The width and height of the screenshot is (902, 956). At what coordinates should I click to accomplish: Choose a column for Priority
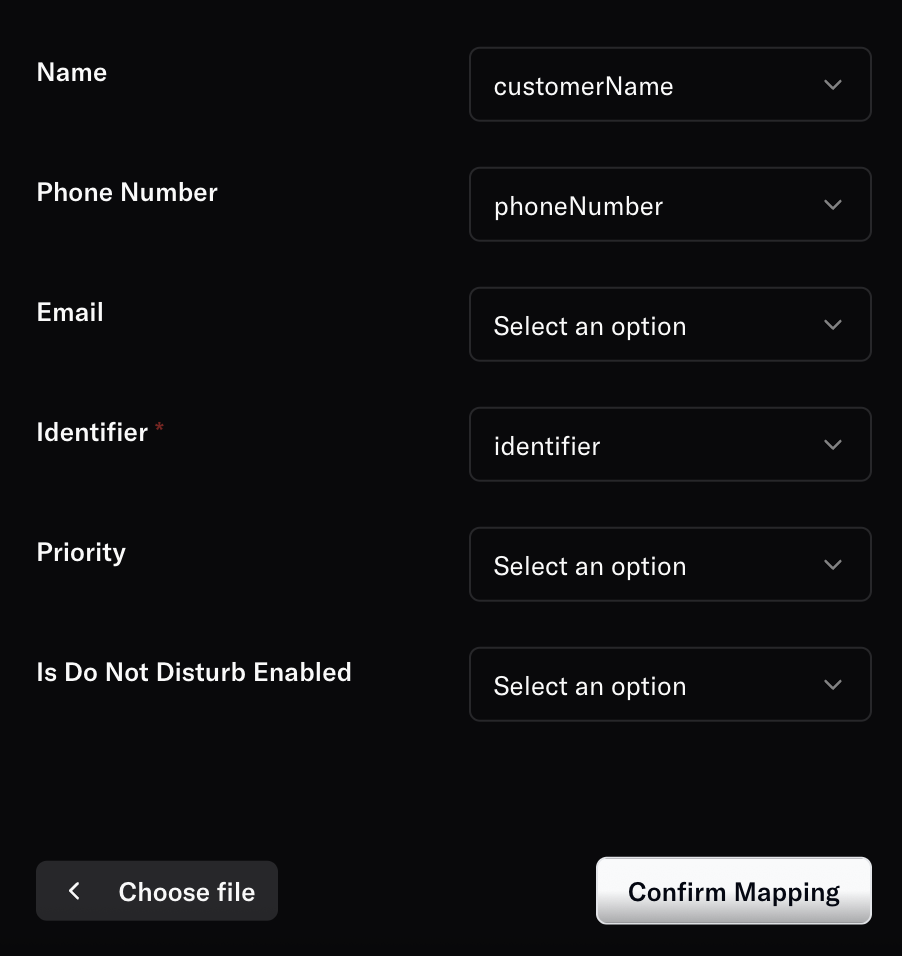pos(670,565)
